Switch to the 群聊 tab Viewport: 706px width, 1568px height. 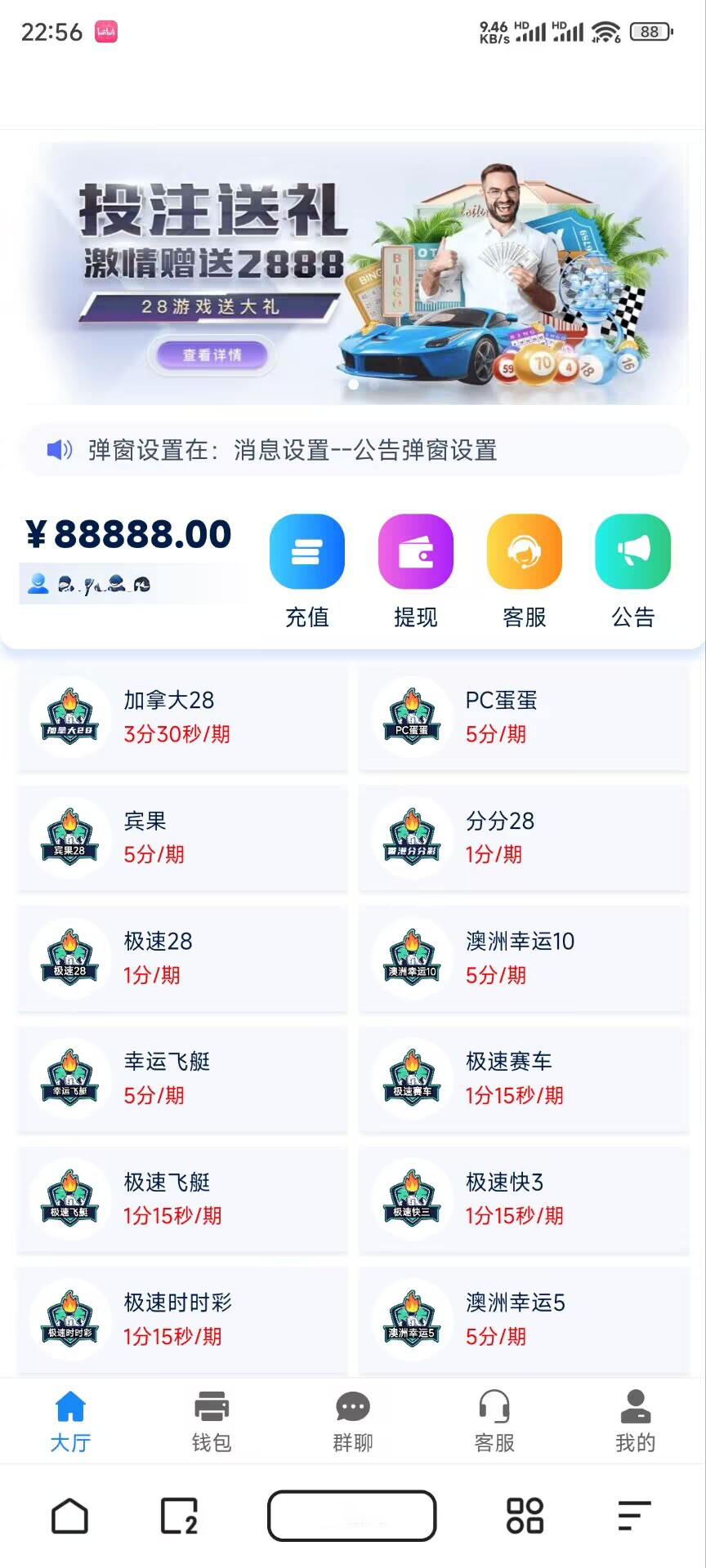click(353, 1421)
